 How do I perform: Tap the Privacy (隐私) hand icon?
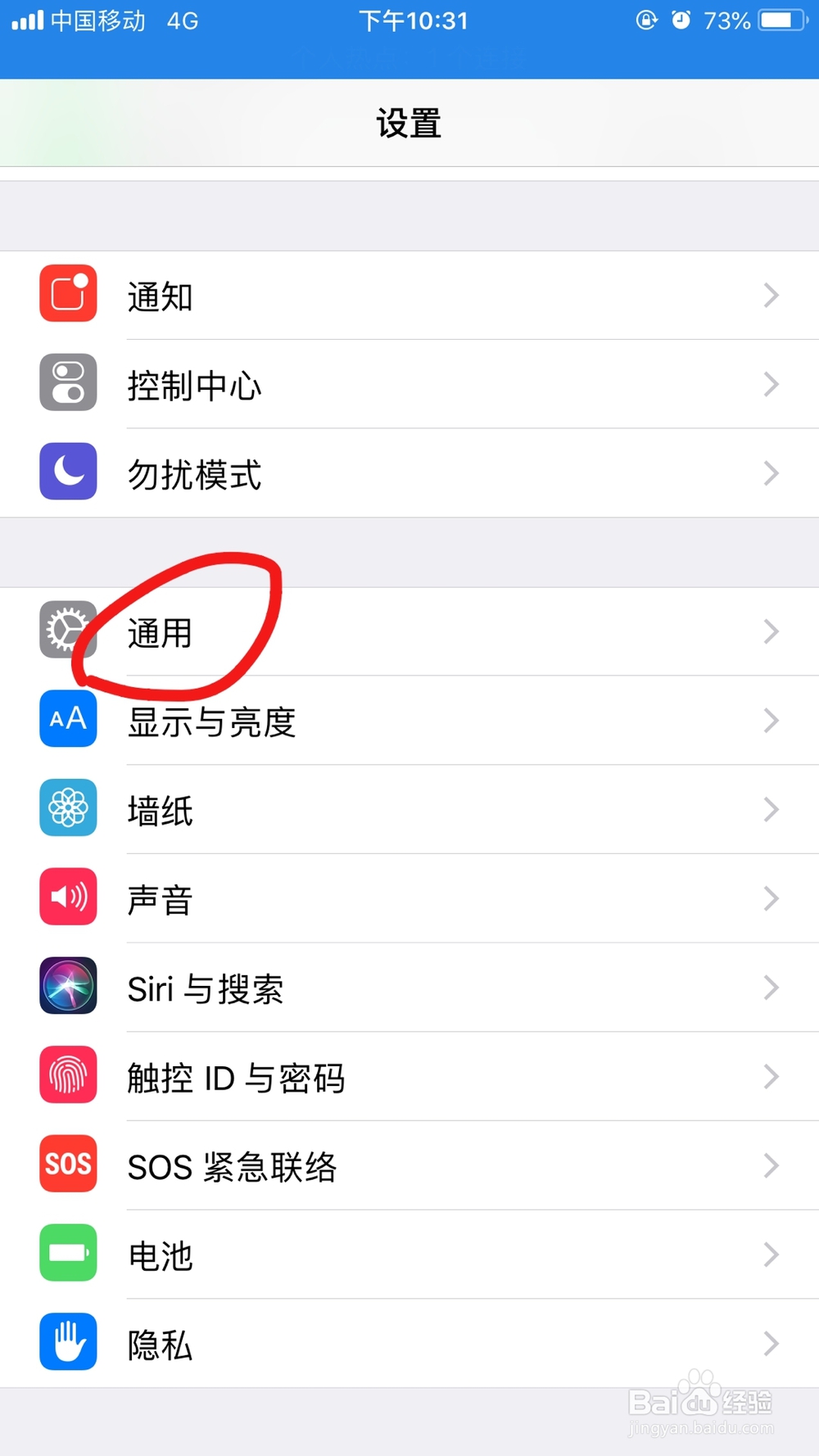click(68, 1341)
